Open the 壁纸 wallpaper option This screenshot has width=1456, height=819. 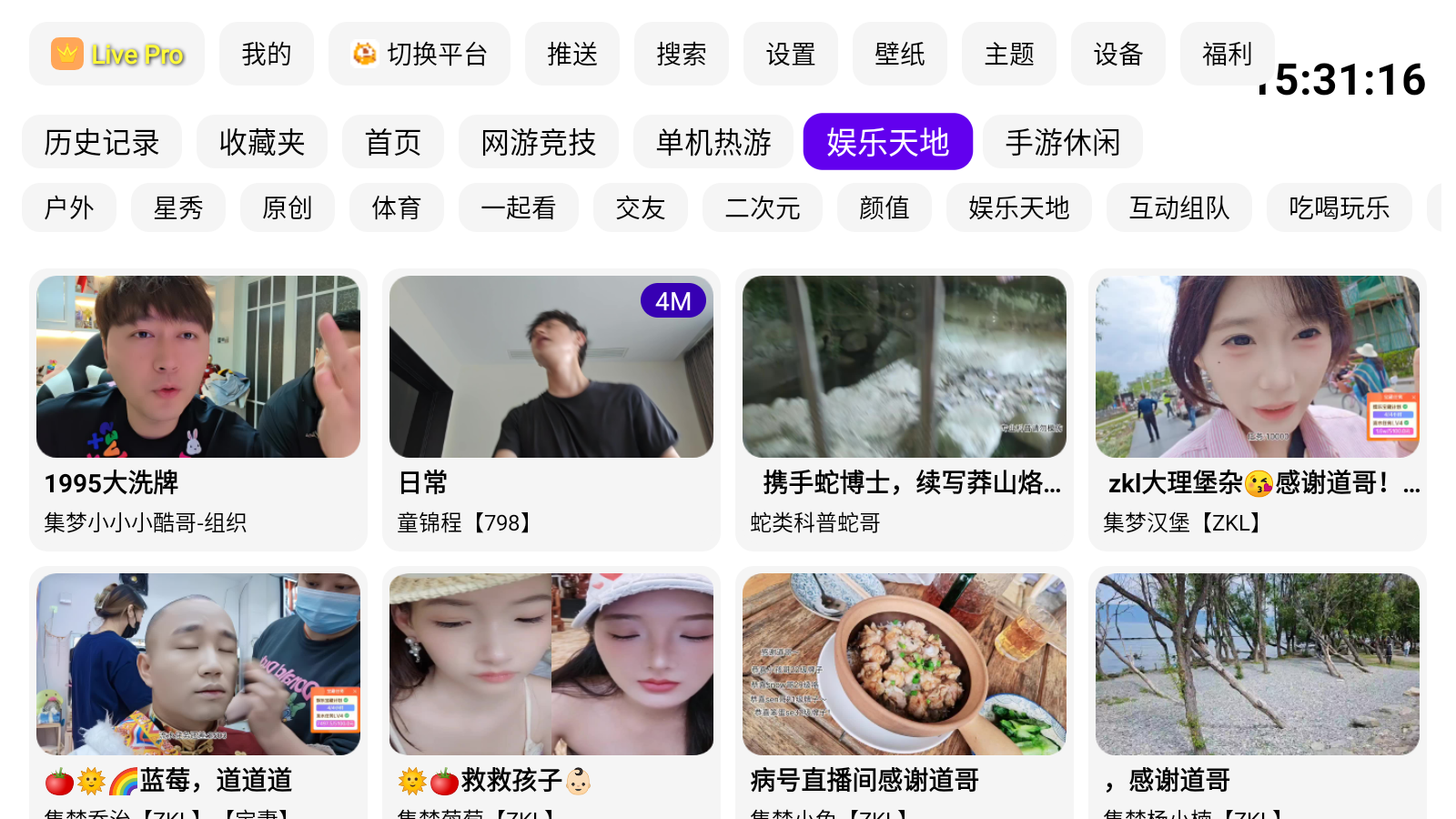click(900, 55)
